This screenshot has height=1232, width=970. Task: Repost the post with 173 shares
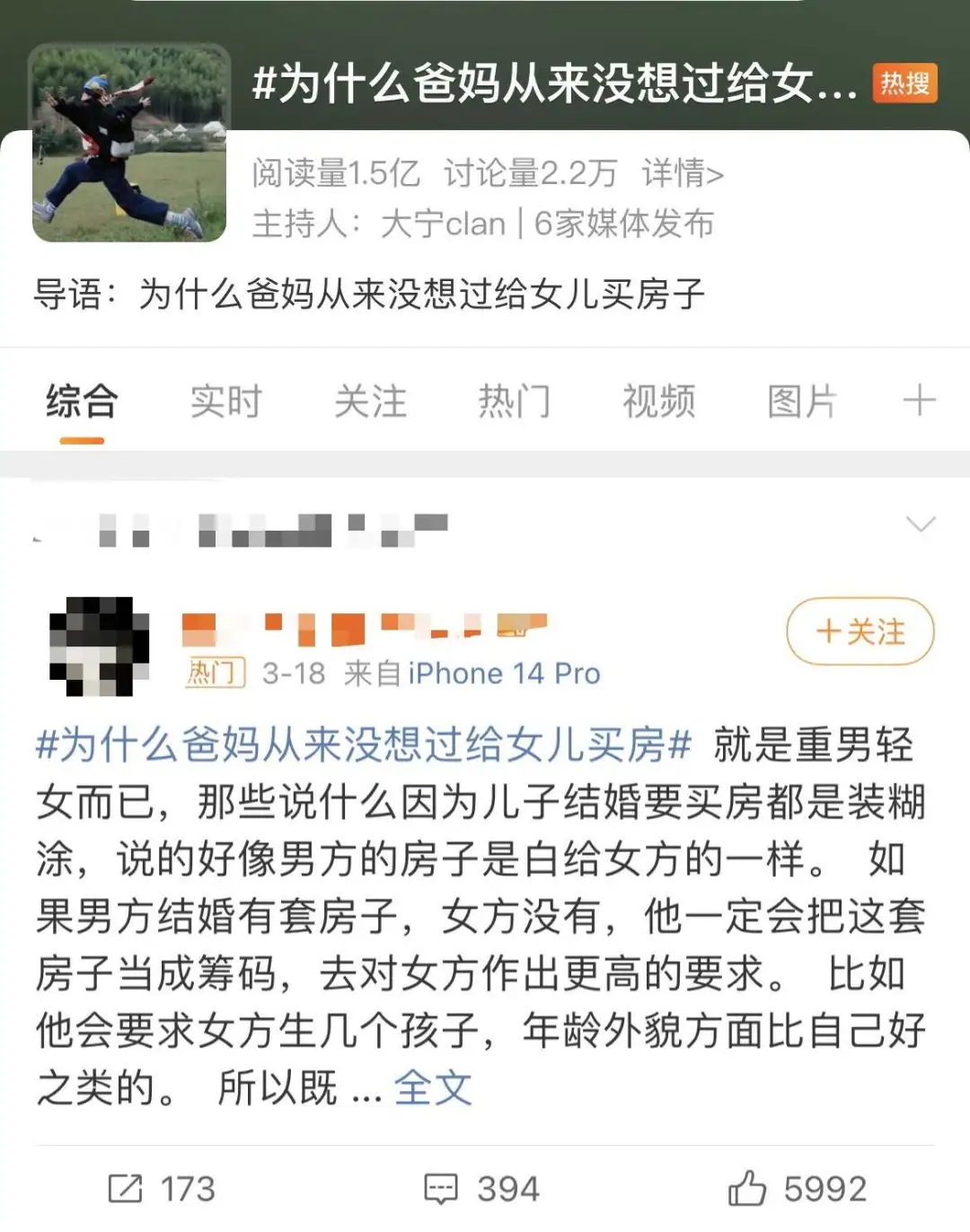pyautogui.click(x=162, y=1189)
